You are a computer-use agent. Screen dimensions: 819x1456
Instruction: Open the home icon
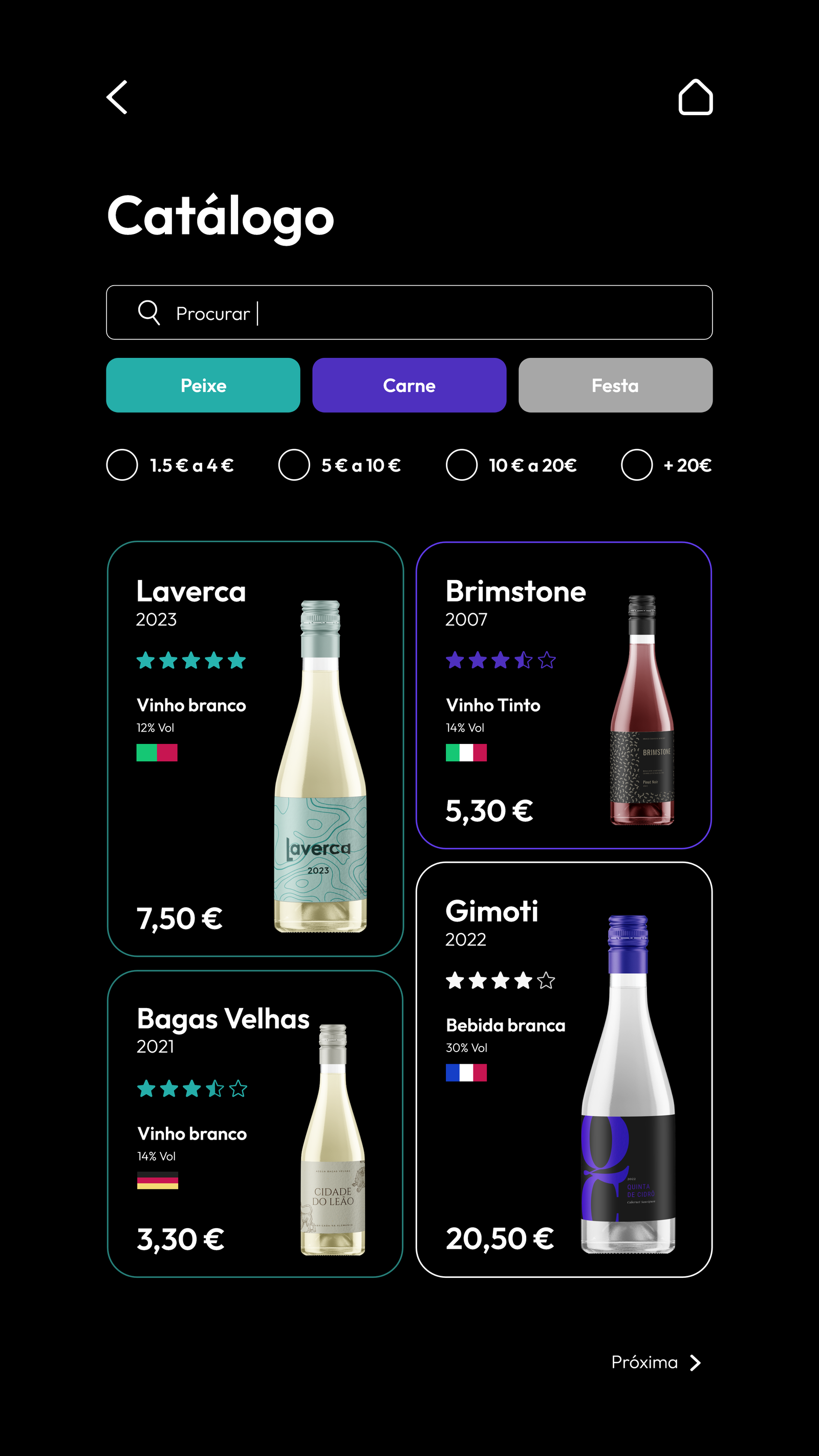(695, 97)
